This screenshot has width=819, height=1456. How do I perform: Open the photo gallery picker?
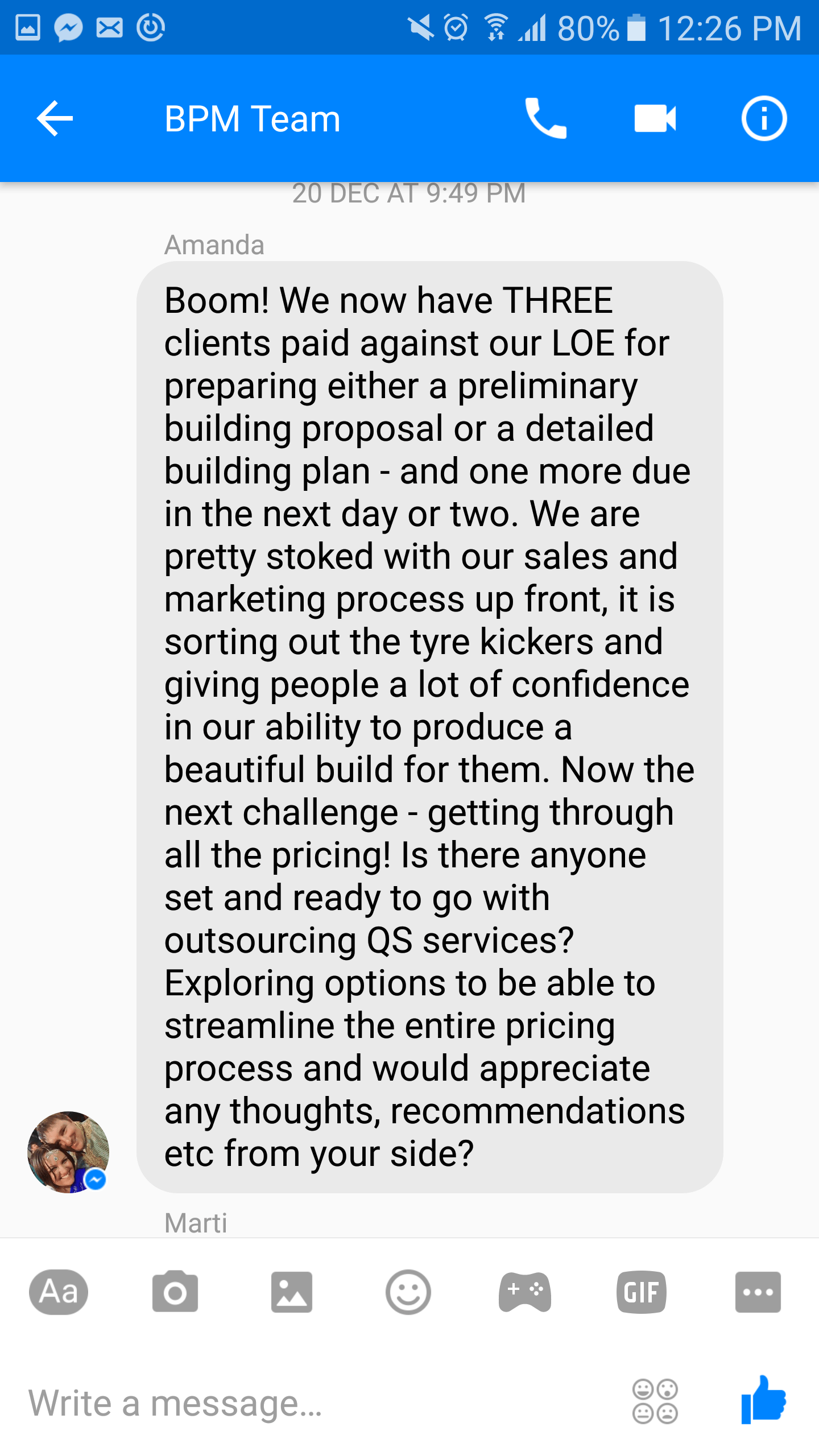[x=292, y=1292]
